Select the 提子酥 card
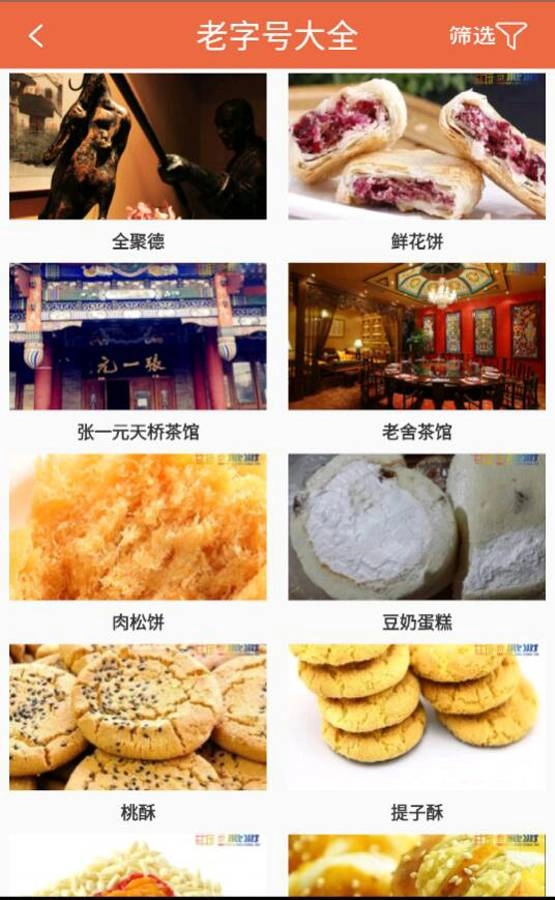 (x=417, y=734)
